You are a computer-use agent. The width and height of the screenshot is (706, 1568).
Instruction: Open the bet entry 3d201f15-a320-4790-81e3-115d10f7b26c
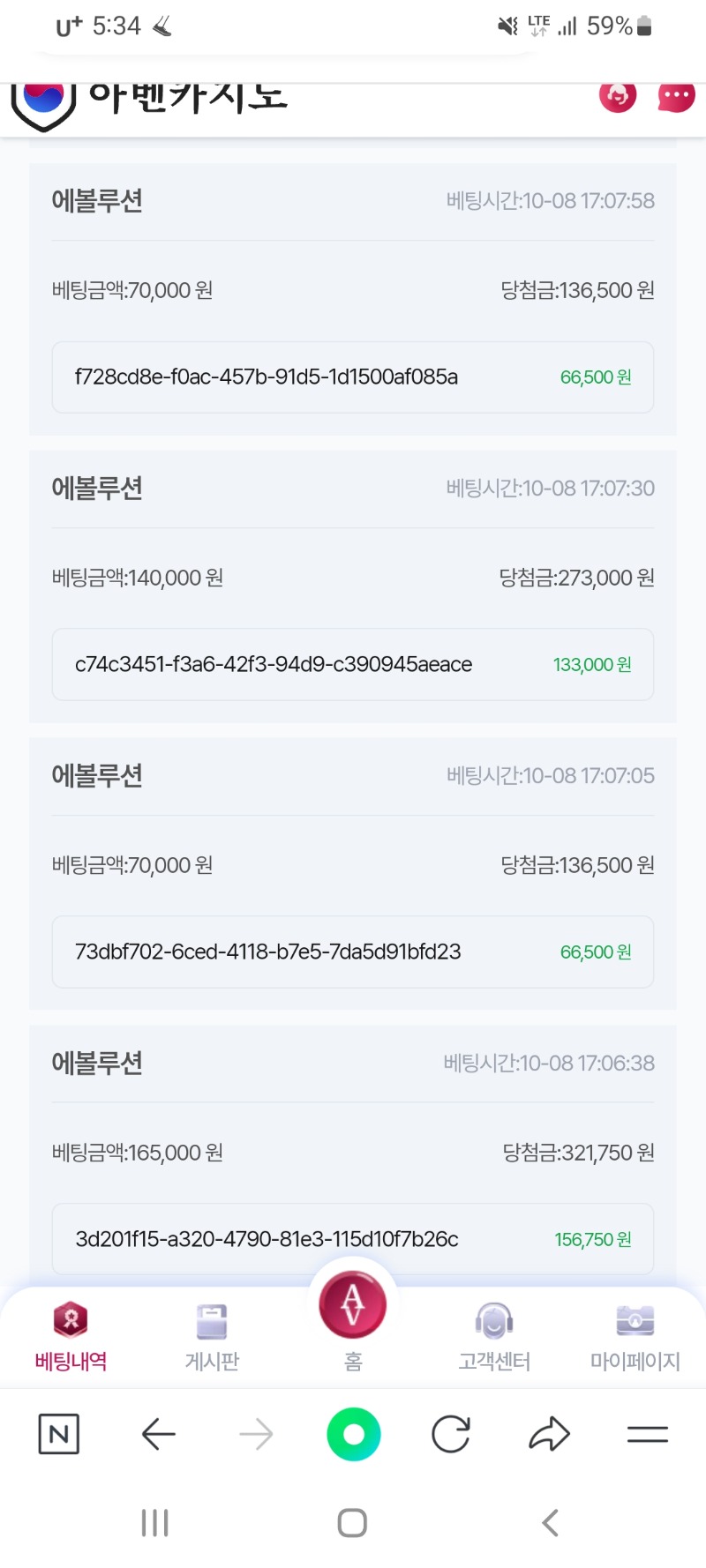[x=353, y=1239]
